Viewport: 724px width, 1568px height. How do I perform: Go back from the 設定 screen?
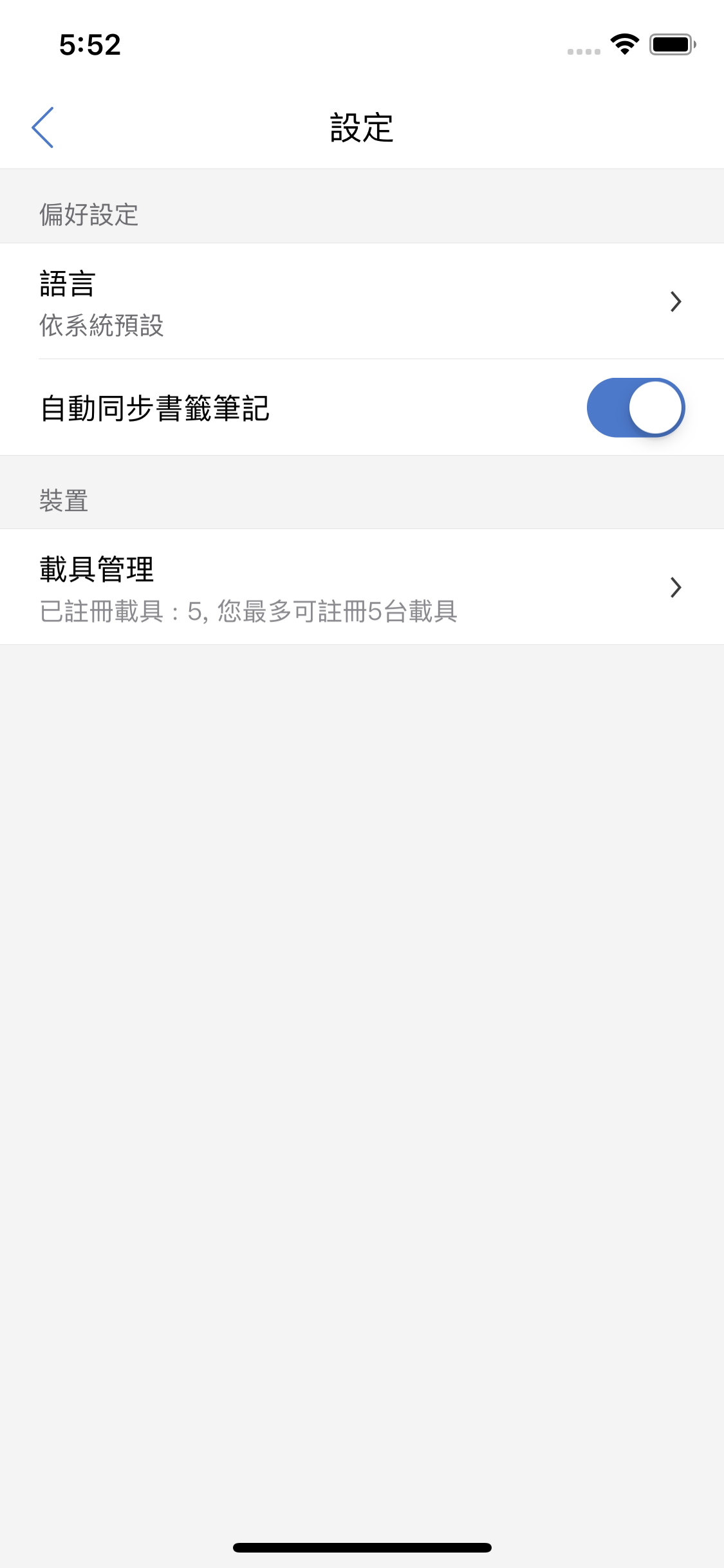[42, 127]
